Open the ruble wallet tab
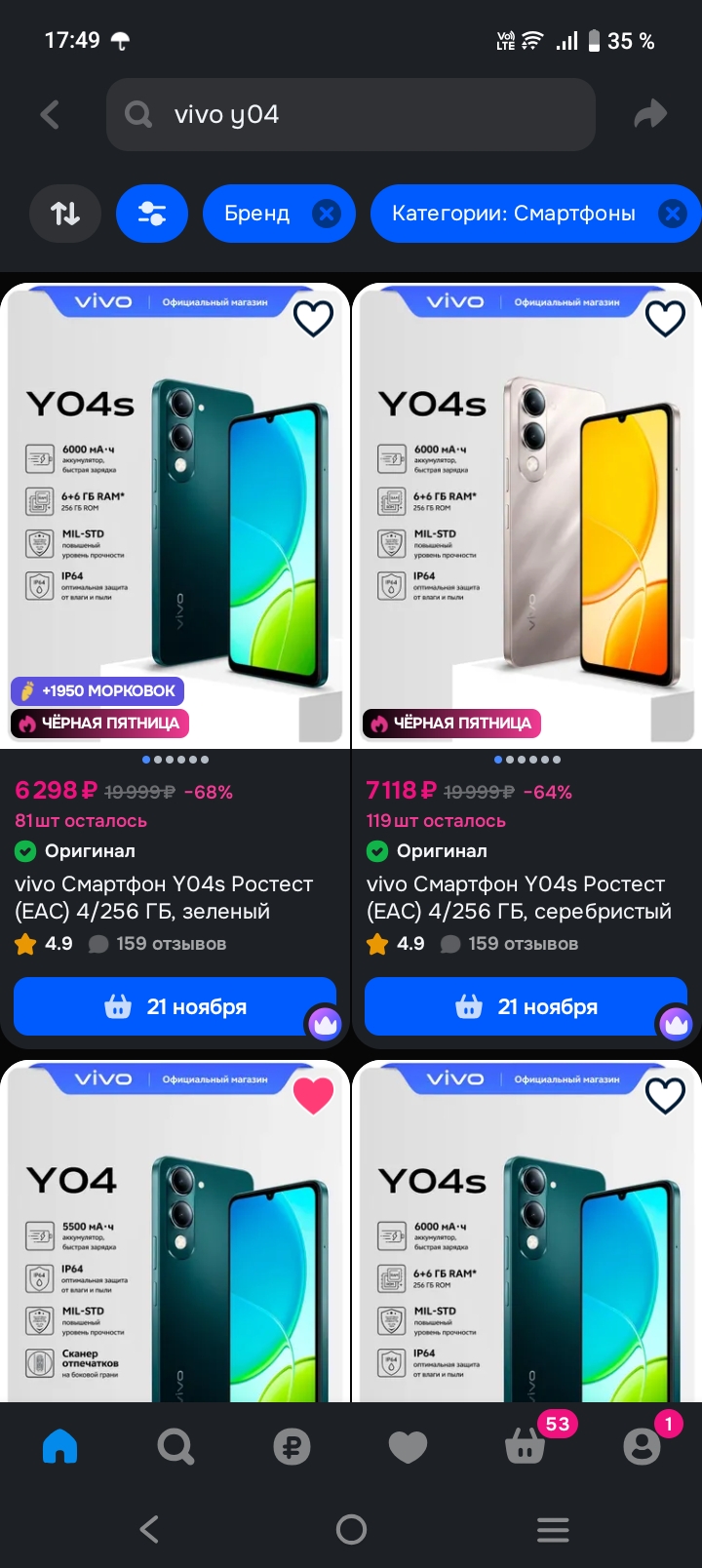The width and height of the screenshot is (702, 1568). pyautogui.click(x=292, y=1446)
